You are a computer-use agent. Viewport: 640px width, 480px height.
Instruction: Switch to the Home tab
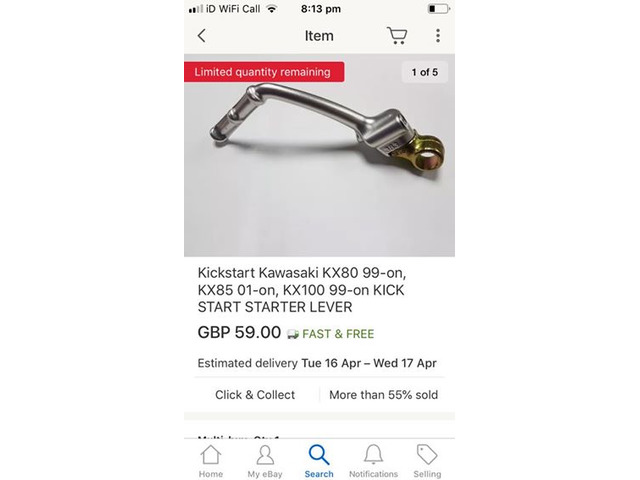(211, 461)
